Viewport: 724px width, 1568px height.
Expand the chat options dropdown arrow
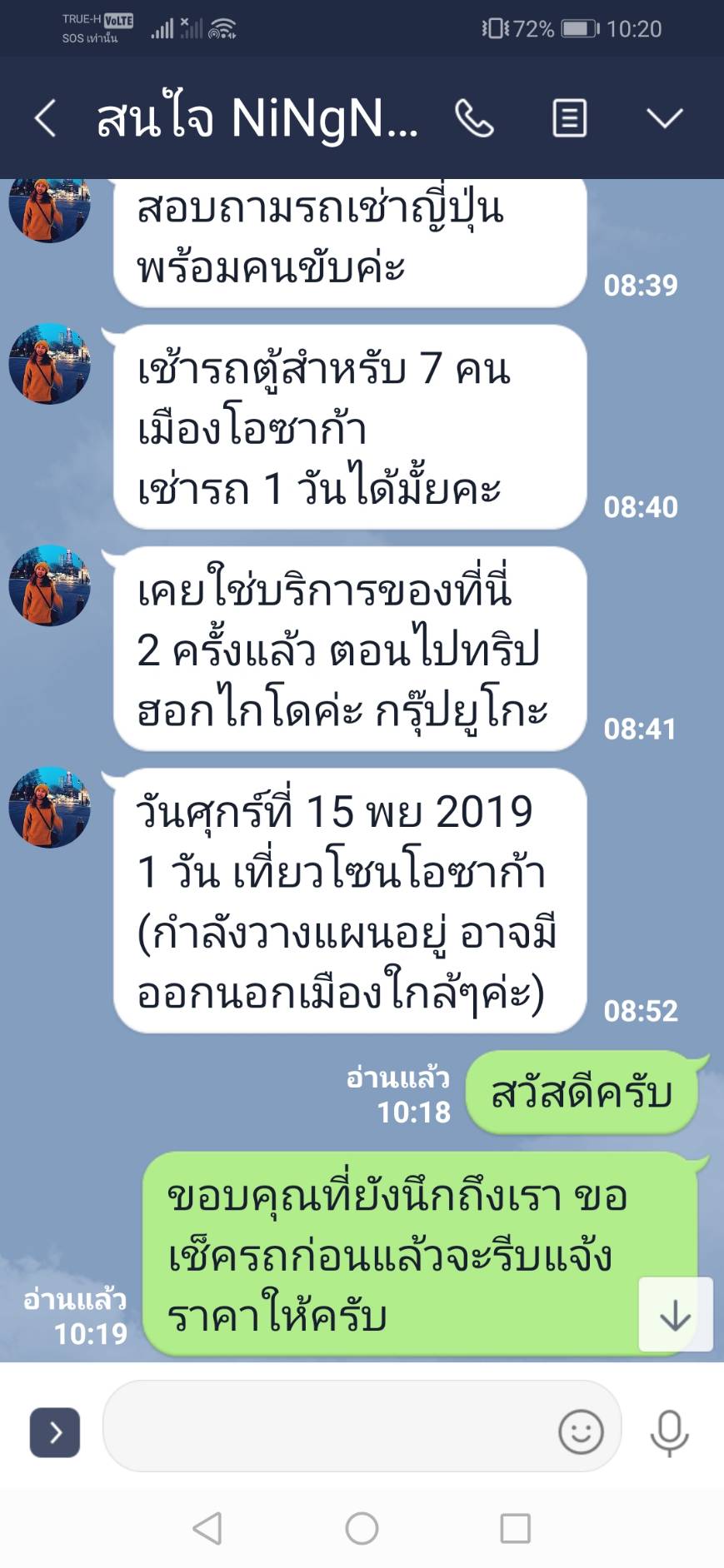click(665, 118)
